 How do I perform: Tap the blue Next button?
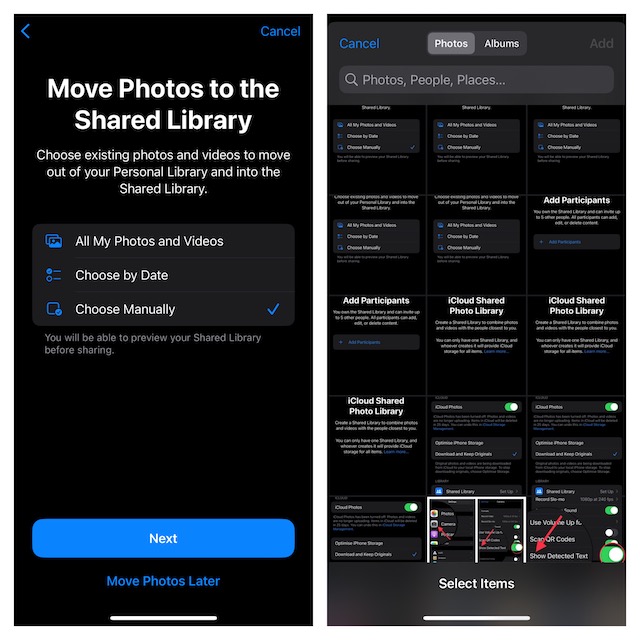pos(163,538)
